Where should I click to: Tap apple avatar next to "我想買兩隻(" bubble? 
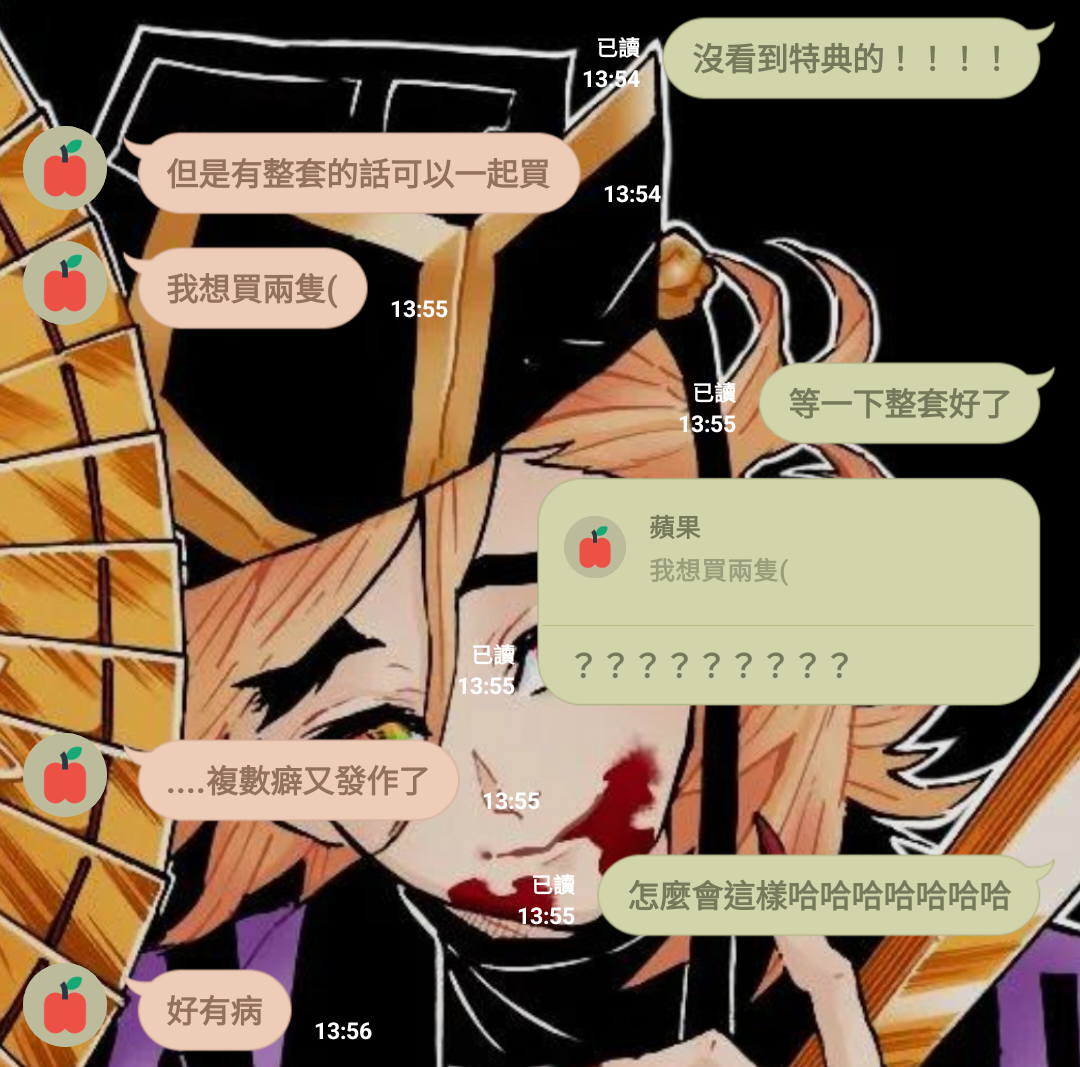pyautogui.click(x=65, y=283)
